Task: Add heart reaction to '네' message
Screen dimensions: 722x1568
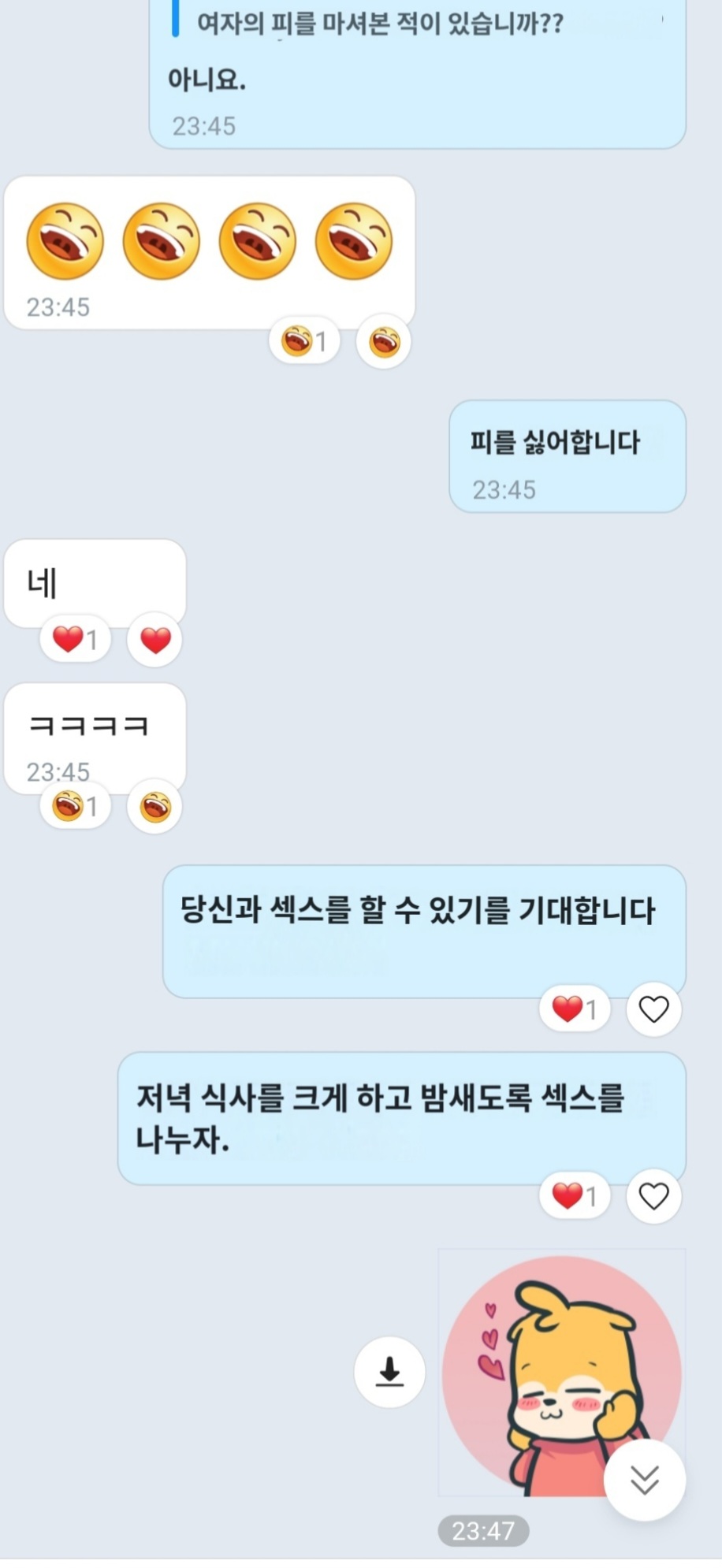Action: [154, 640]
